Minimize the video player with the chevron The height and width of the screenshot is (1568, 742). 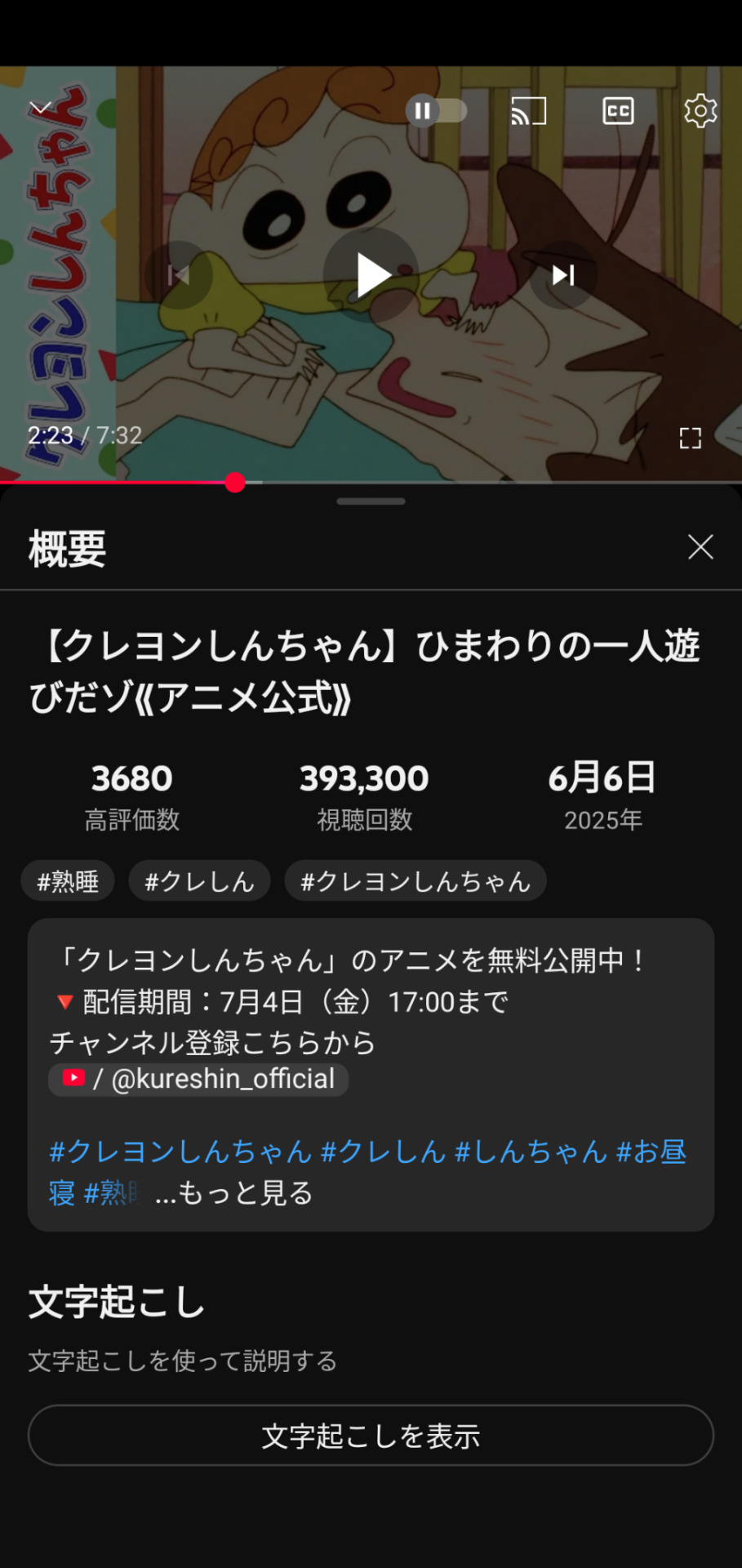tap(41, 108)
